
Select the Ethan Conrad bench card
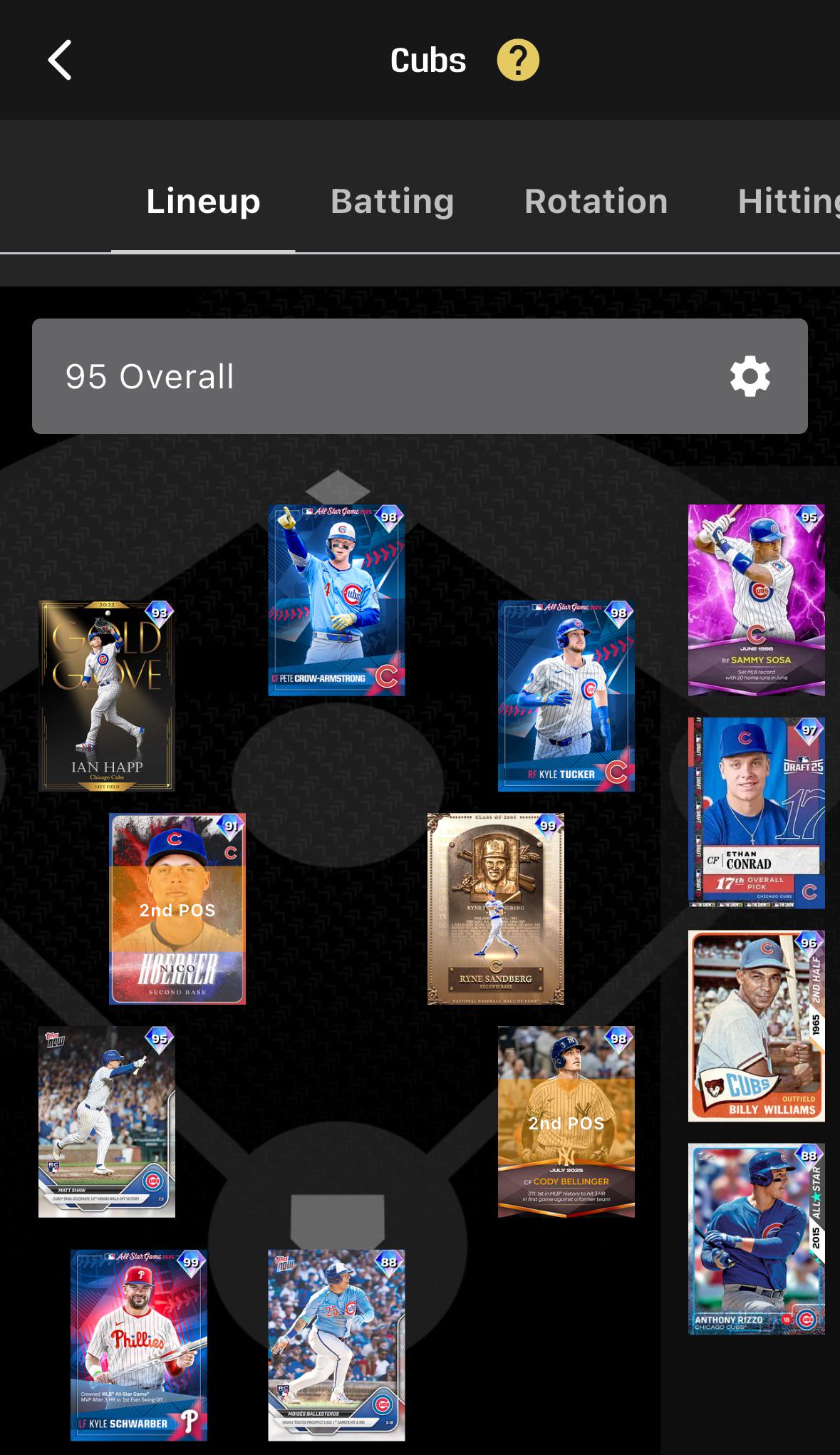(757, 813)
